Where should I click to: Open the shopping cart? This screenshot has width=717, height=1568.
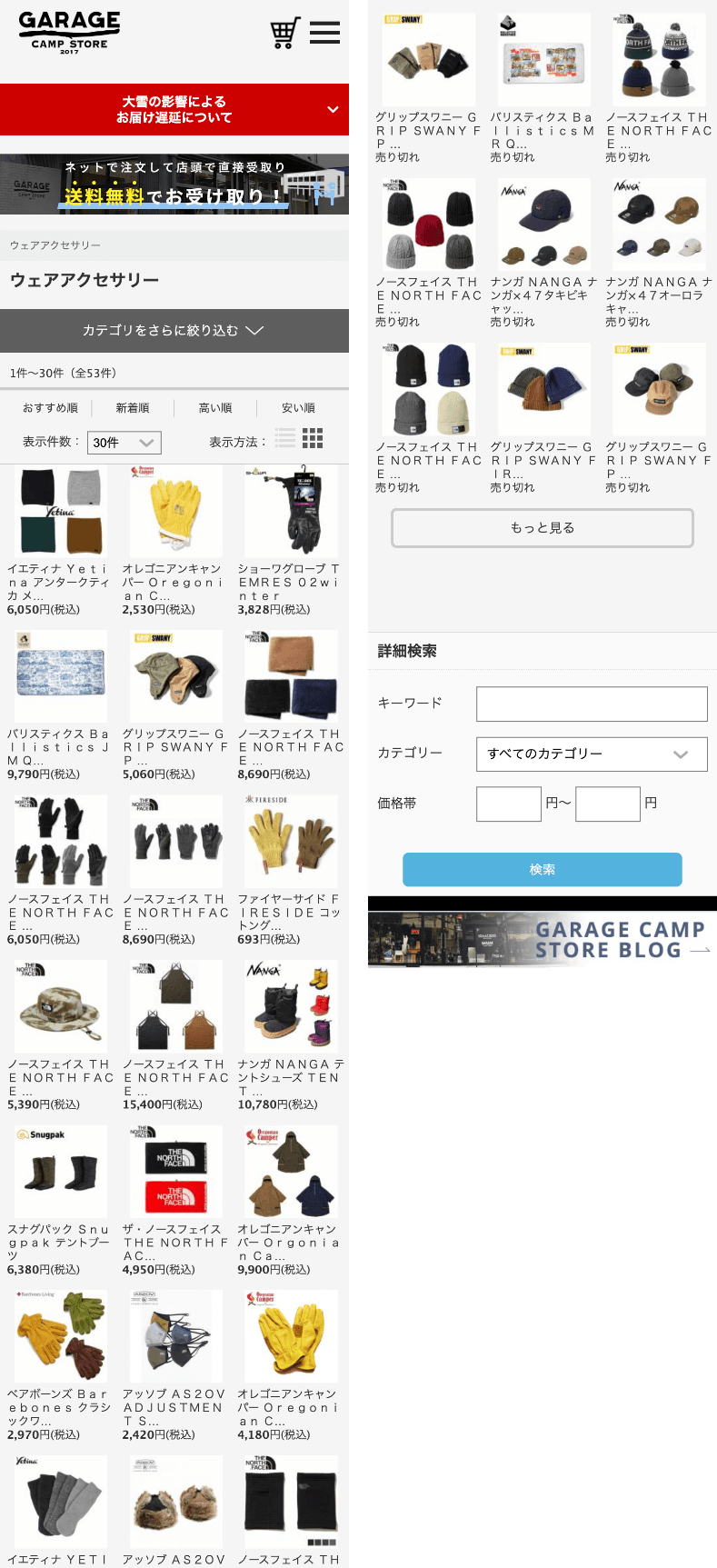point(285,34)
